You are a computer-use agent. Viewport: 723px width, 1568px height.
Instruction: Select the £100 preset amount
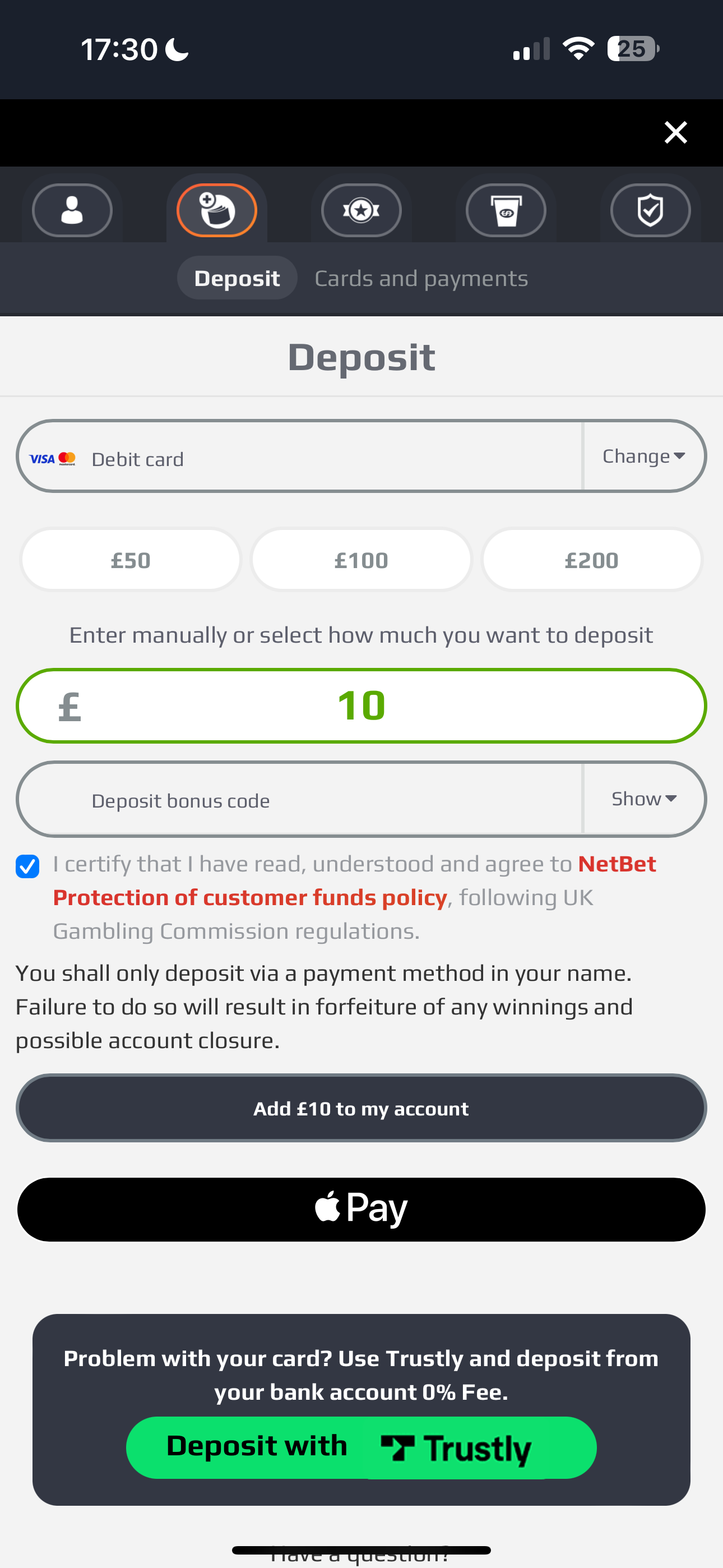coord(361,559)
